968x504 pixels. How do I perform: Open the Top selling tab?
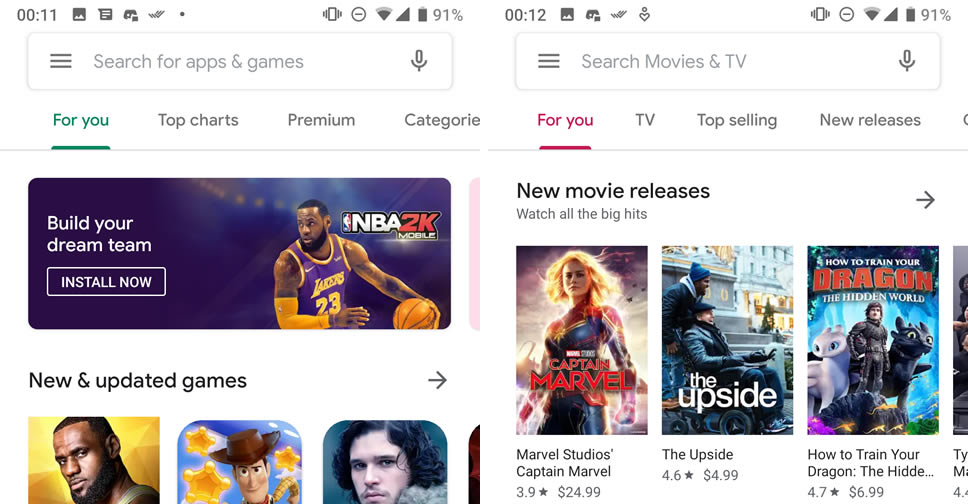pyautogui.click(x=737, y=120)
